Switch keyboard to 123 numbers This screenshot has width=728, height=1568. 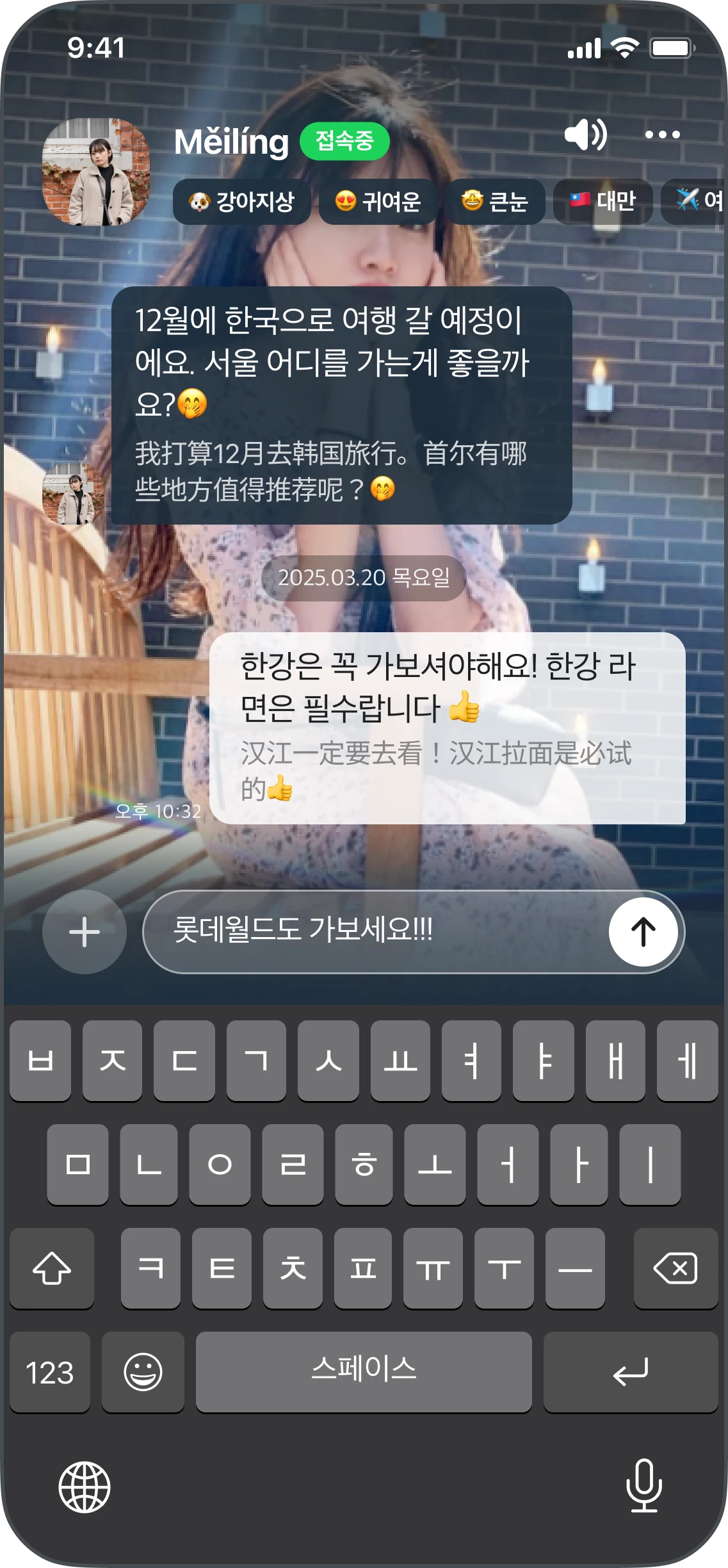(x=50, y=1373)
